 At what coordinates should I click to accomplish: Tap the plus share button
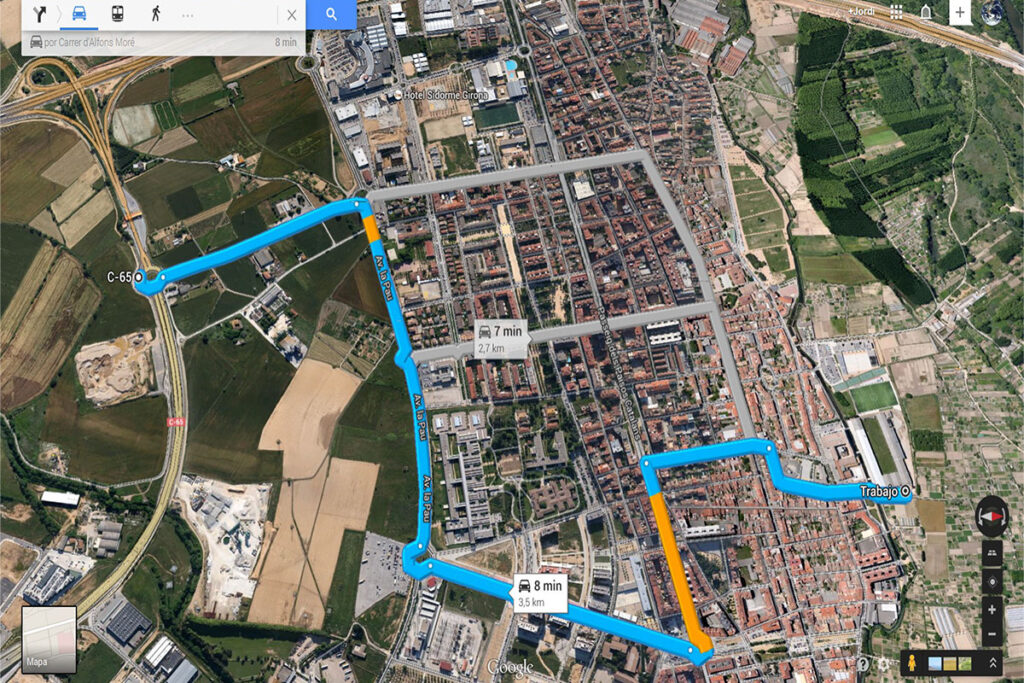pos(960,12)
